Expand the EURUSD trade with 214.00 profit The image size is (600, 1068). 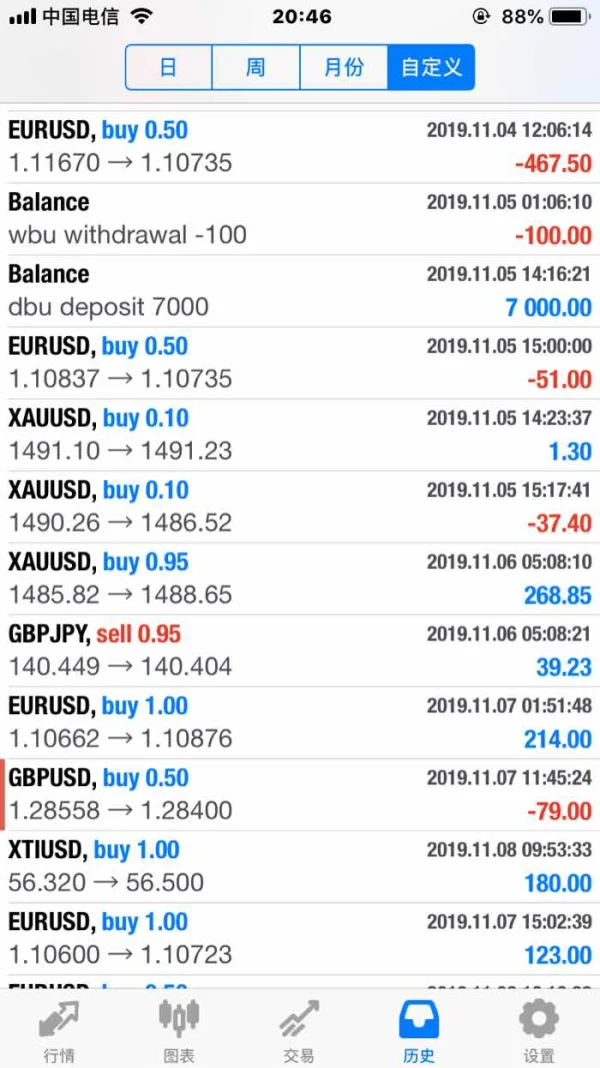300,722
